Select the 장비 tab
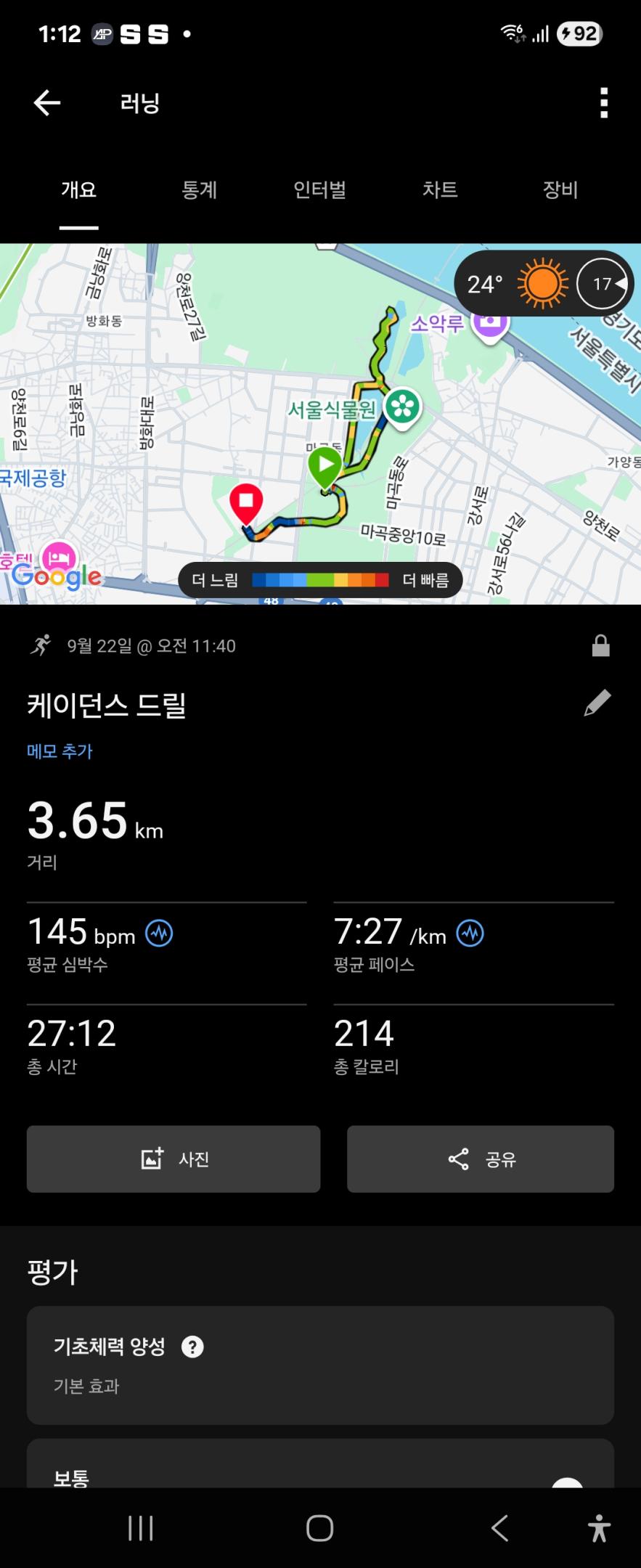The height and width of the screenshot is (1568, 641). click(560, 190)
